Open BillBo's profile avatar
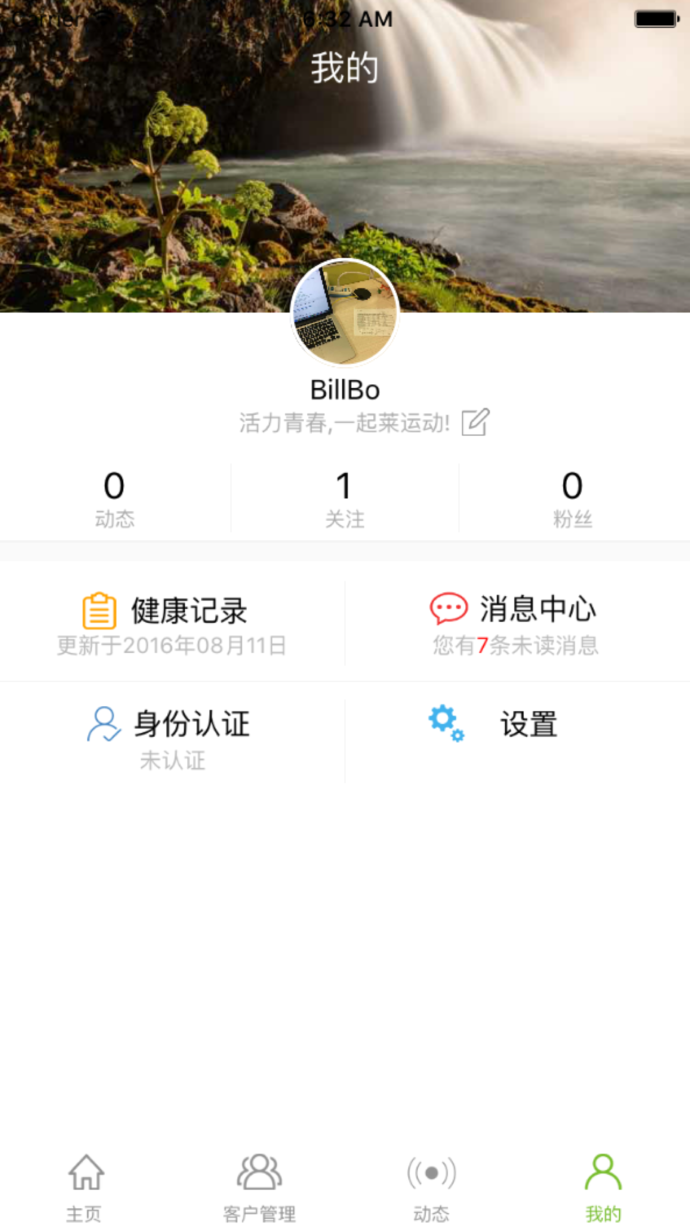The image size is (690, 1227). [x=344, y=313]
